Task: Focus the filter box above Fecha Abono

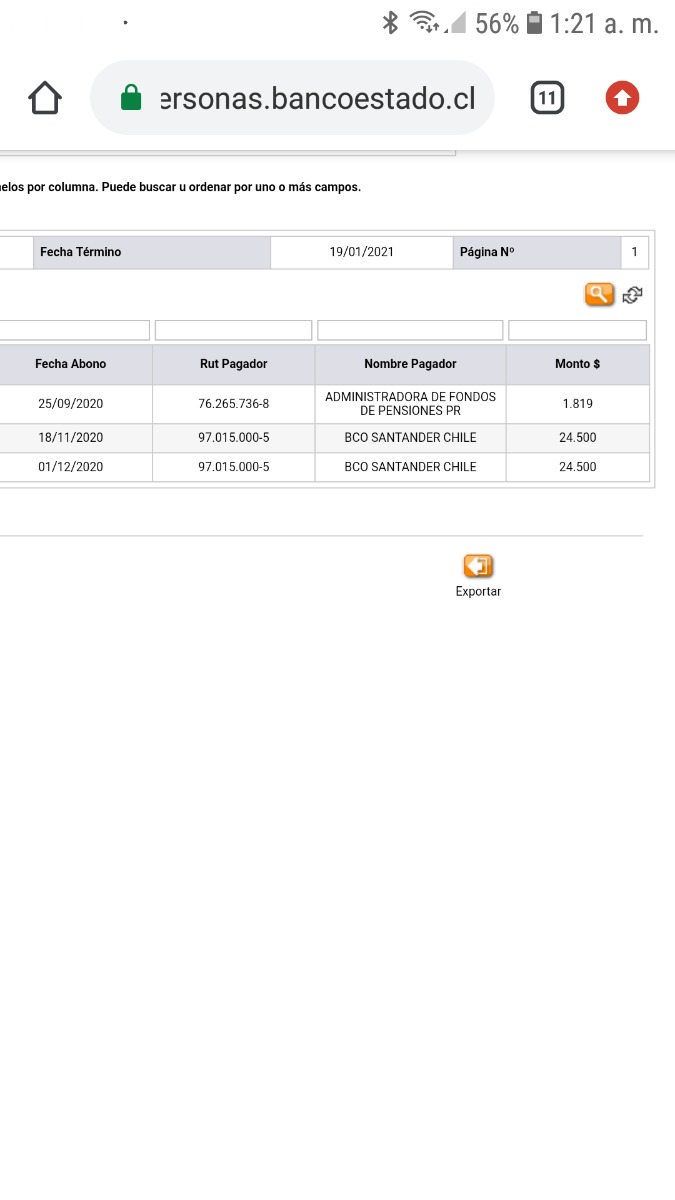Action: click(74, 330)
